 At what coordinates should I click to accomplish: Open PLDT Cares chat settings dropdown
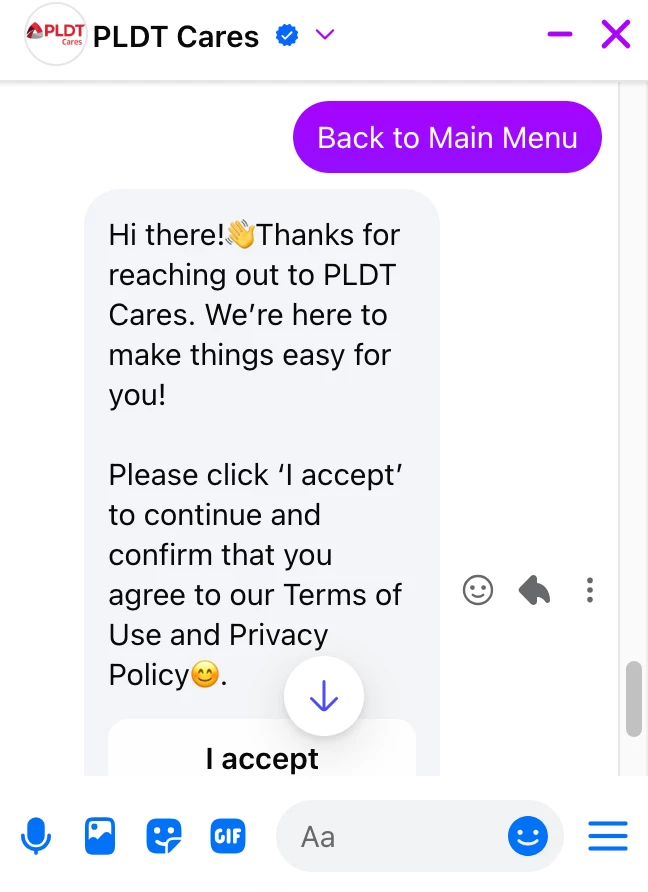pyautogui.click(x=324, y=35)
